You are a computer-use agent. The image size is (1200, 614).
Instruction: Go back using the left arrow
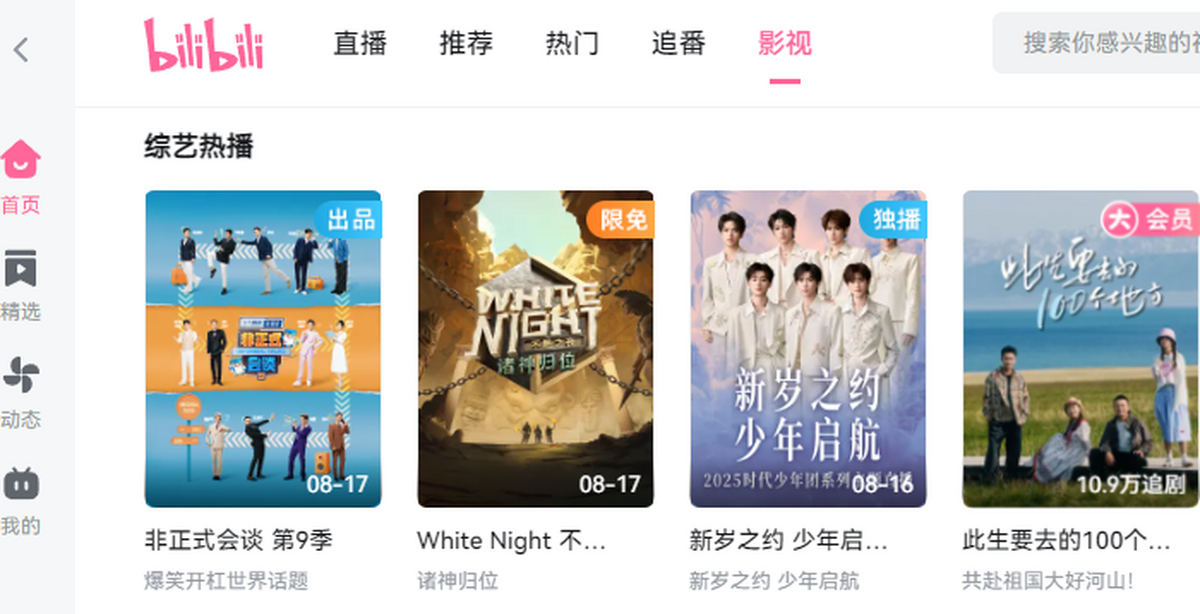click(x=21, y=49)
